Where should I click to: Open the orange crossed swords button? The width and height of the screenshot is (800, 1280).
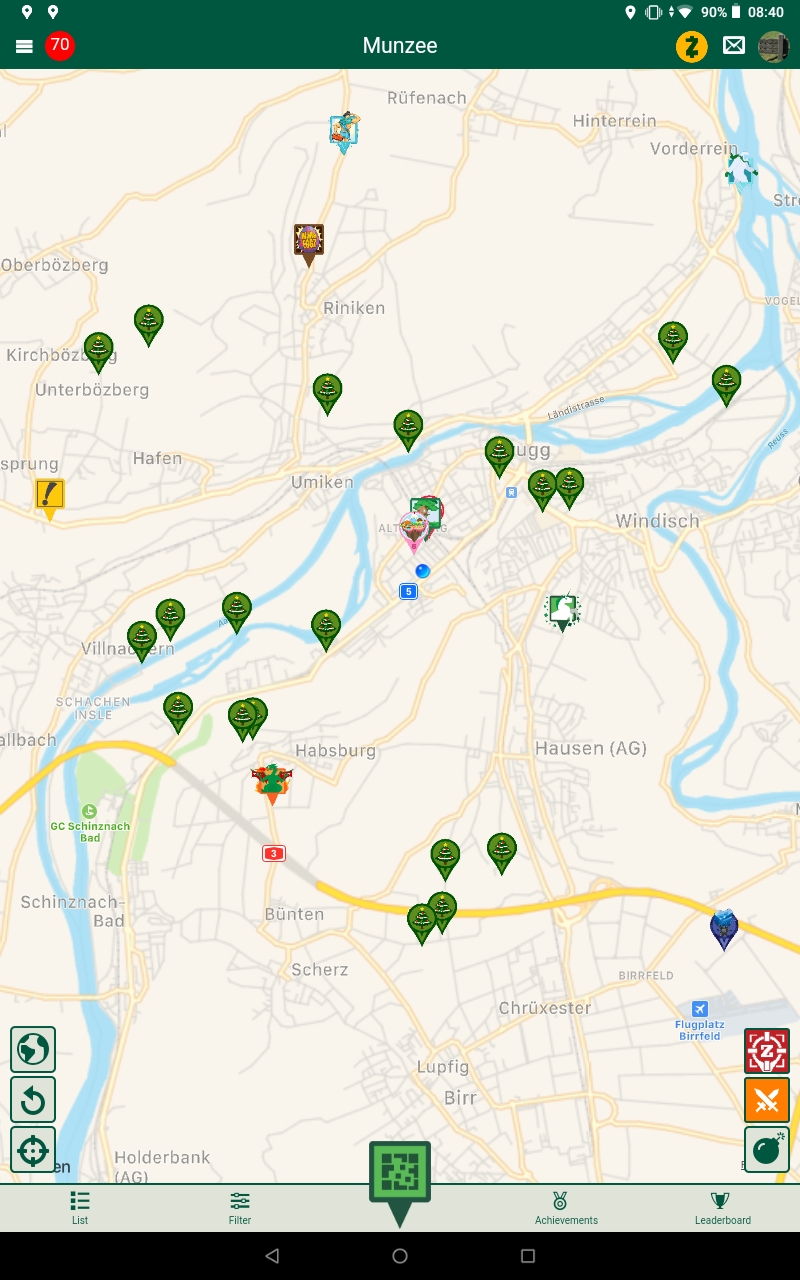click(x=767, y=1100)
